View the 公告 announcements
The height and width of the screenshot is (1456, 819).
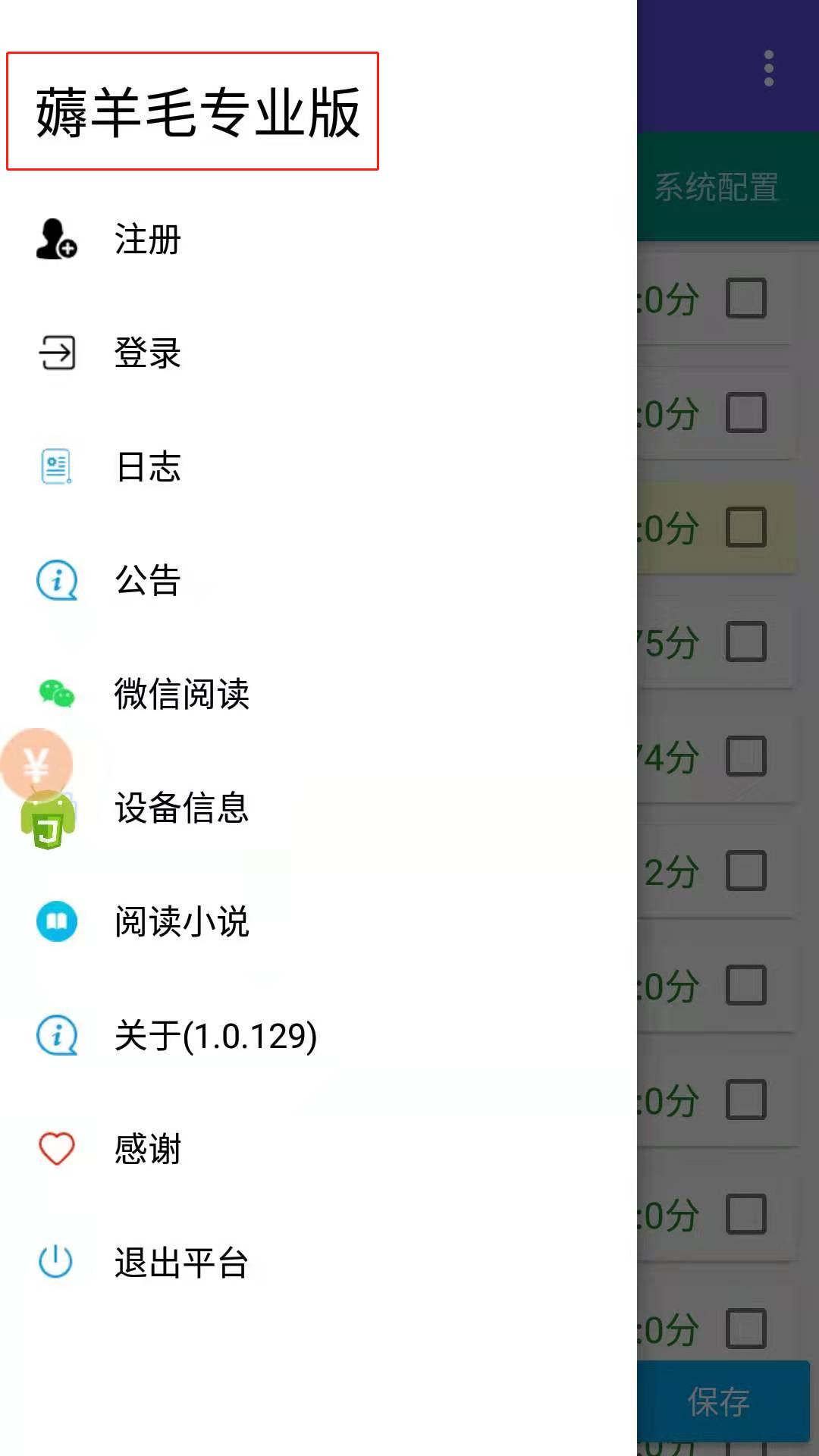point(147,581)
